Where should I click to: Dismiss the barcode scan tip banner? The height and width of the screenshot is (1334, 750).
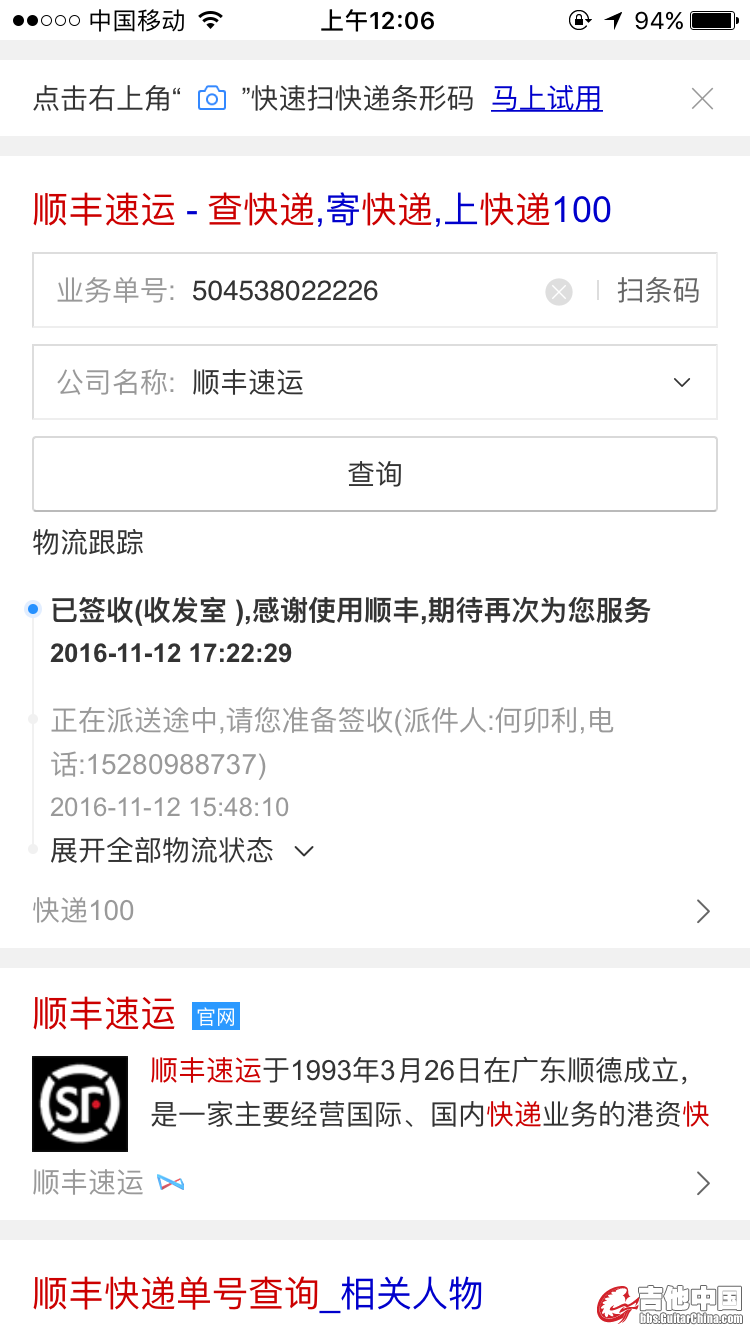point(702,99)
